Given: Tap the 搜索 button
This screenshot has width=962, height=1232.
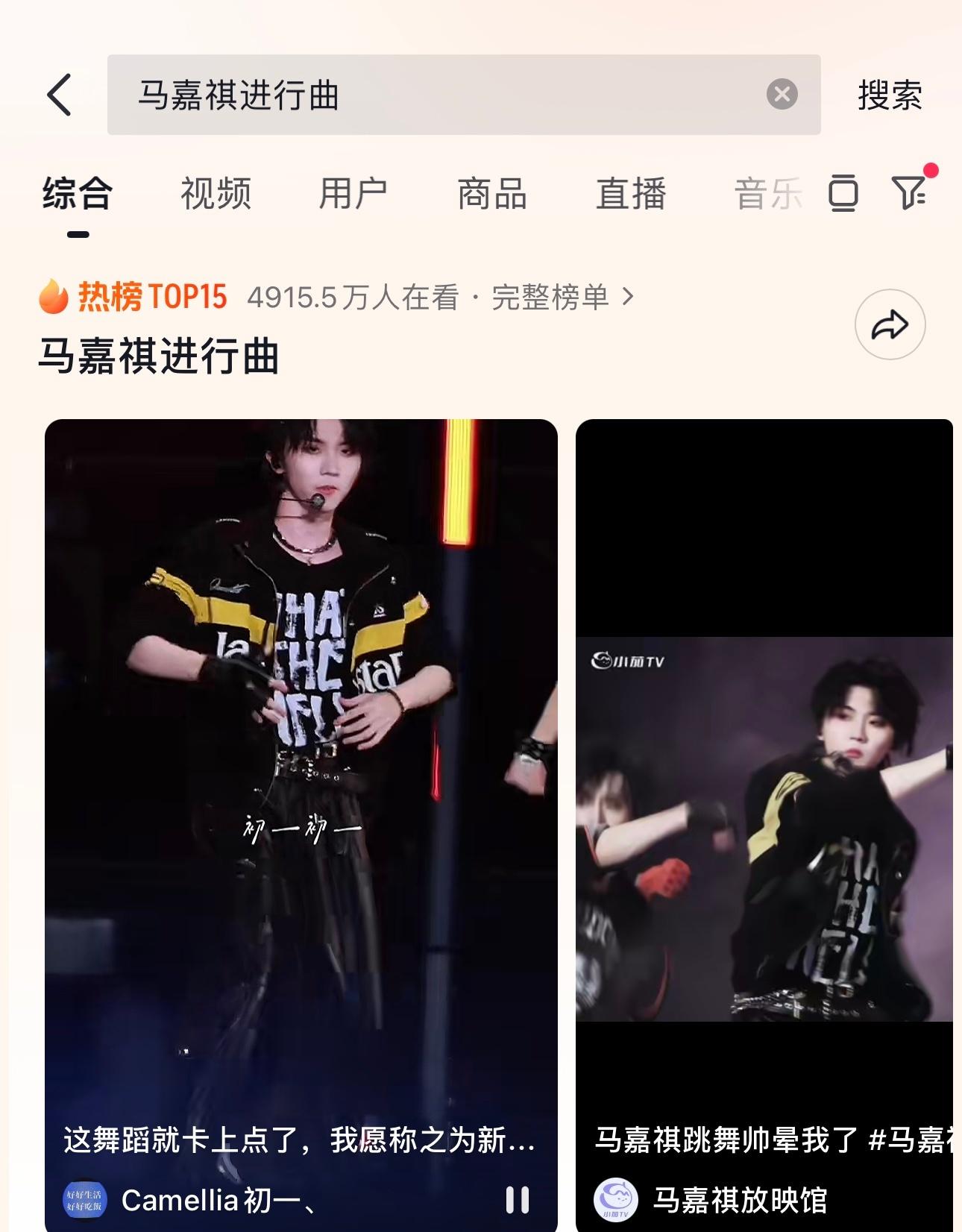Looking at the screenshot, I should click(x=890, y=95).
